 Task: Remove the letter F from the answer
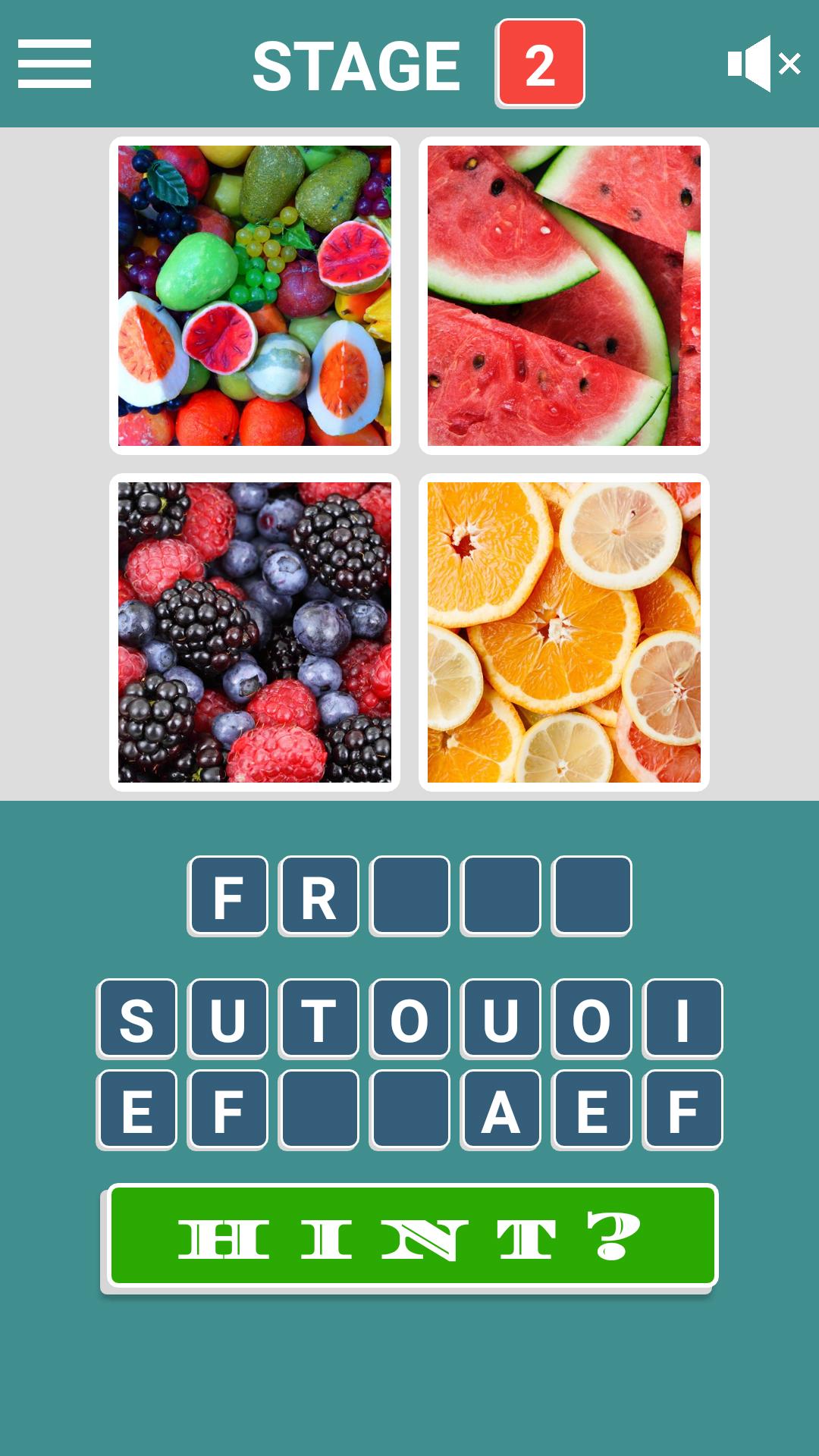click(228, 897)
